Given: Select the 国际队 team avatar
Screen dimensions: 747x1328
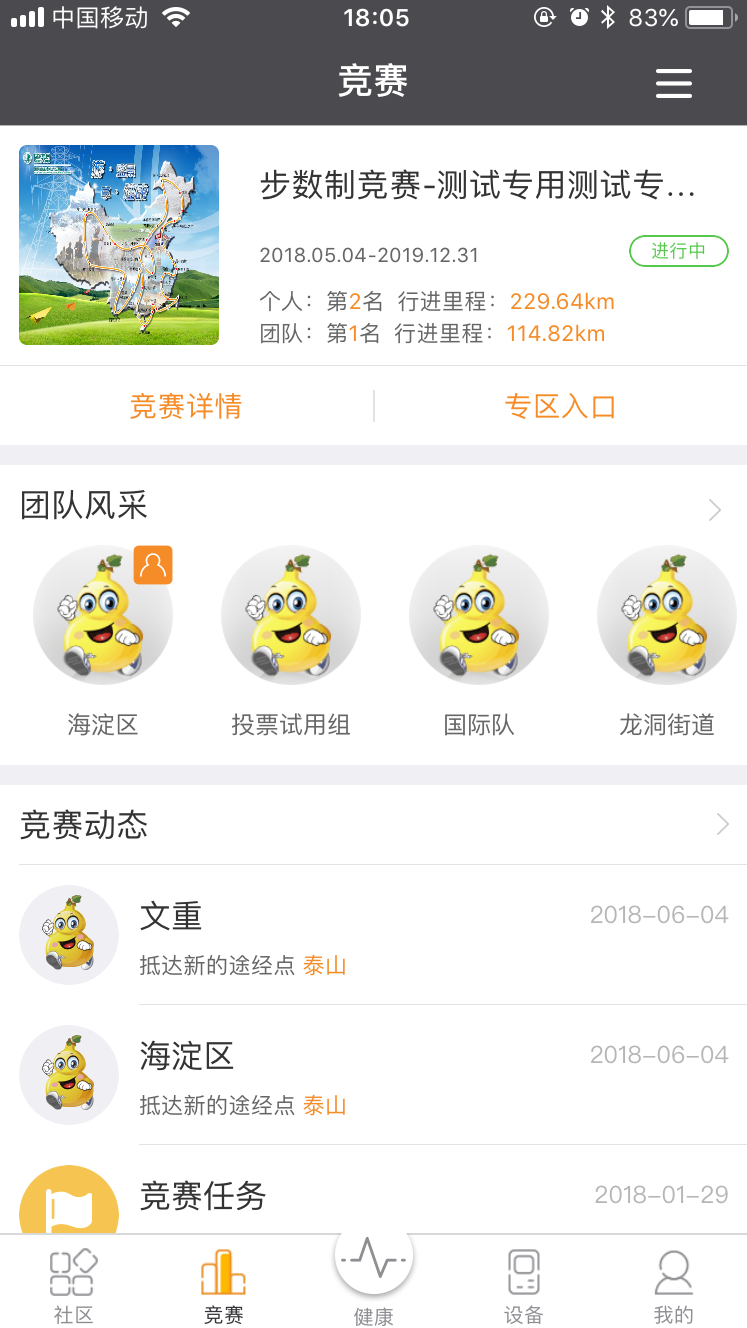Looking at the screenshot, I should pos(479,615).
